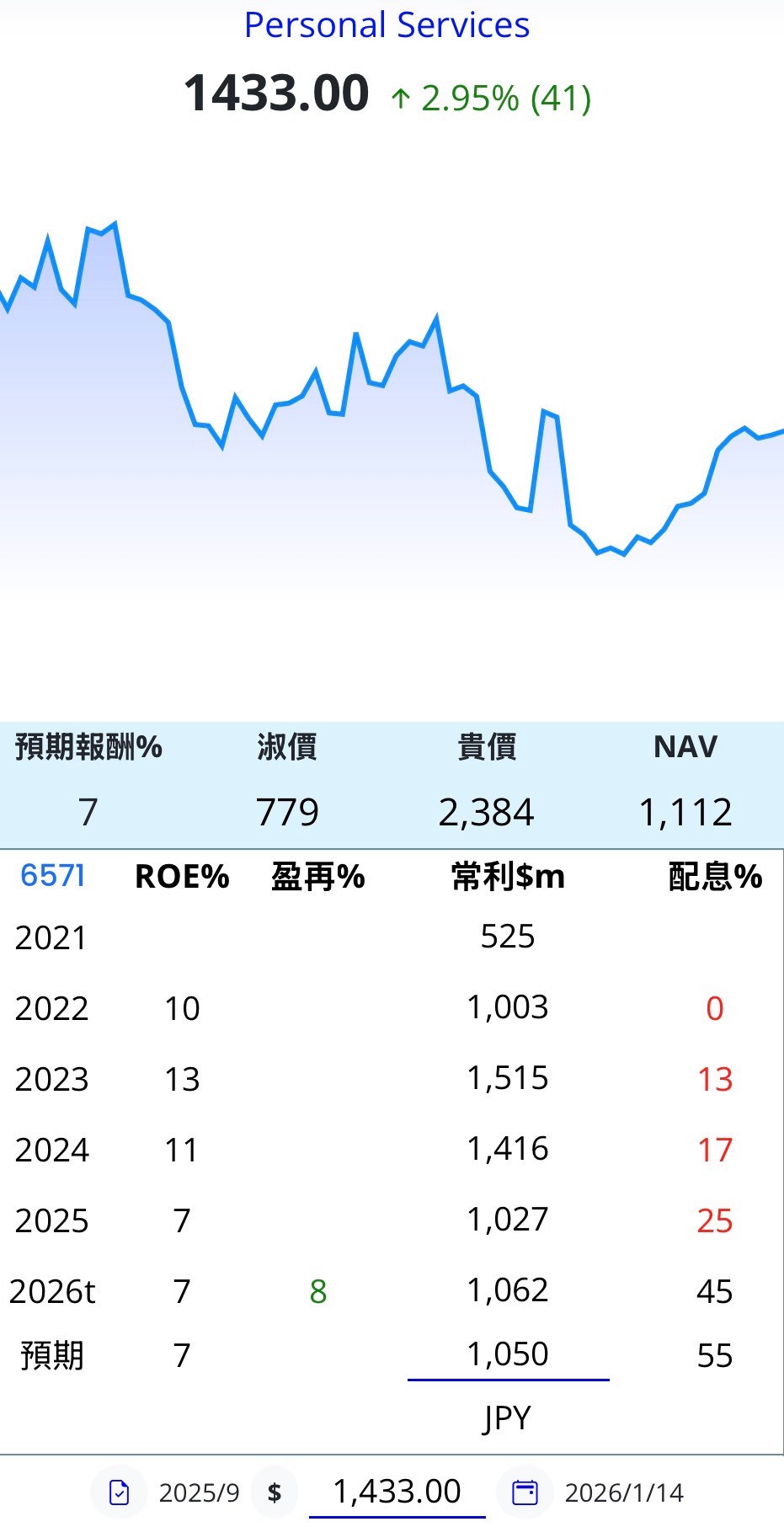Open the Personal Services industry link

click(x=387, y=25)
